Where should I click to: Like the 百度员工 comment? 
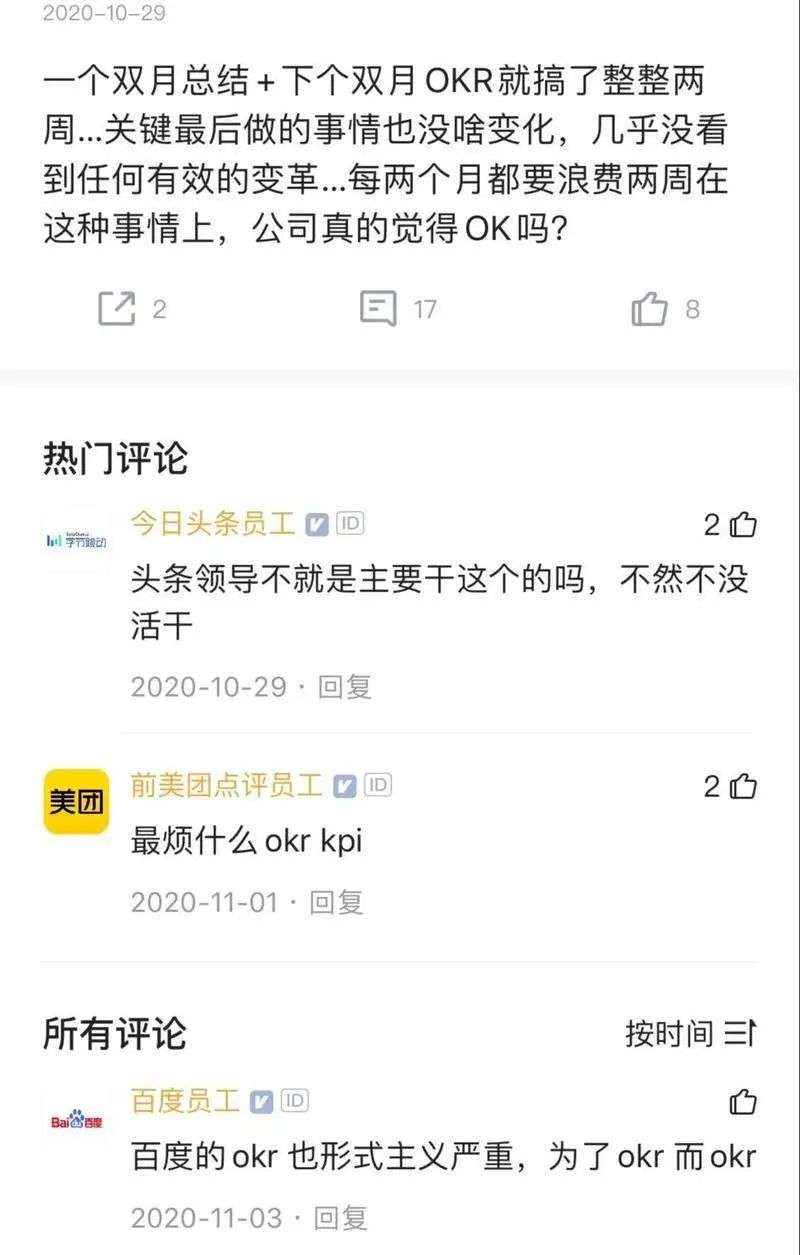743,1102
